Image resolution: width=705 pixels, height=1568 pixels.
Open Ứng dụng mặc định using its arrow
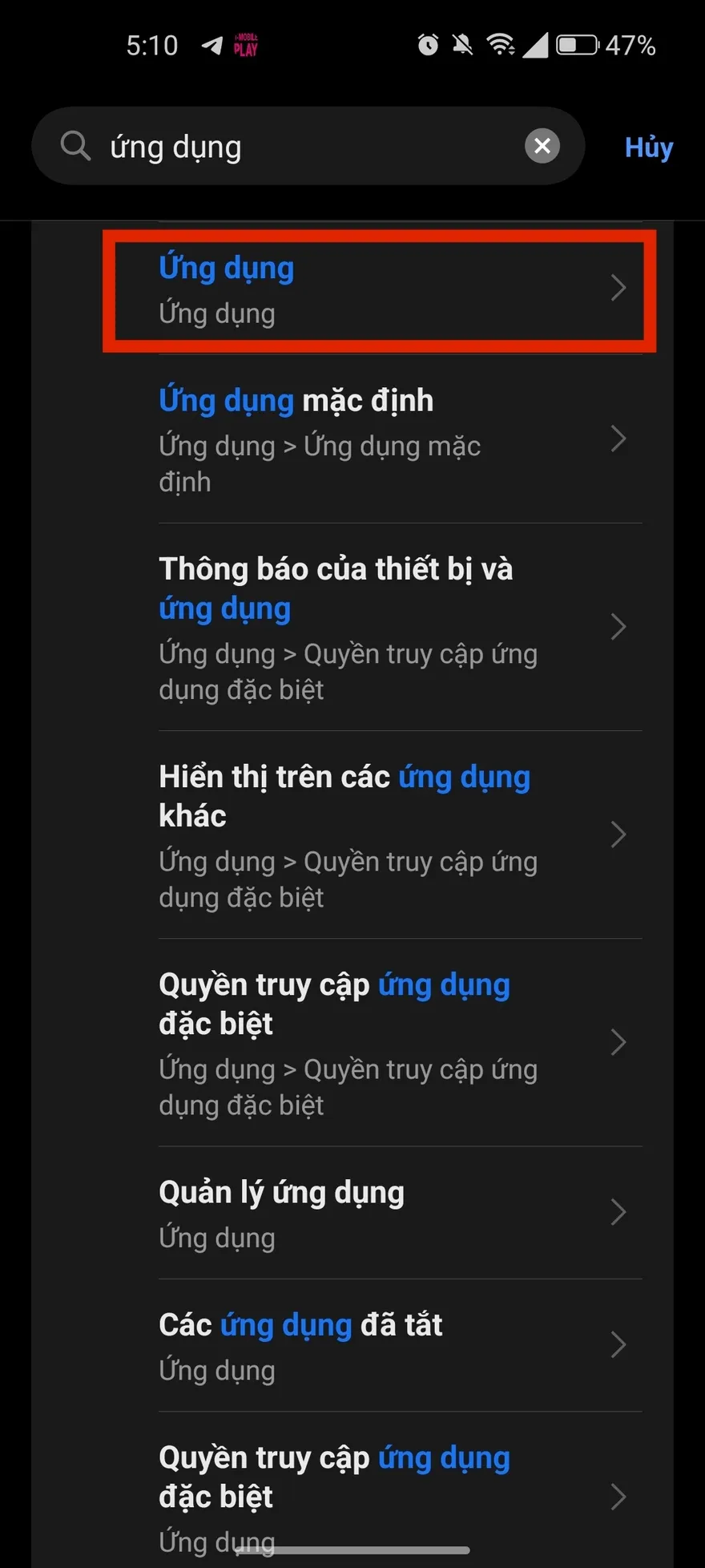pyautogui.click(x=618, y=439)
